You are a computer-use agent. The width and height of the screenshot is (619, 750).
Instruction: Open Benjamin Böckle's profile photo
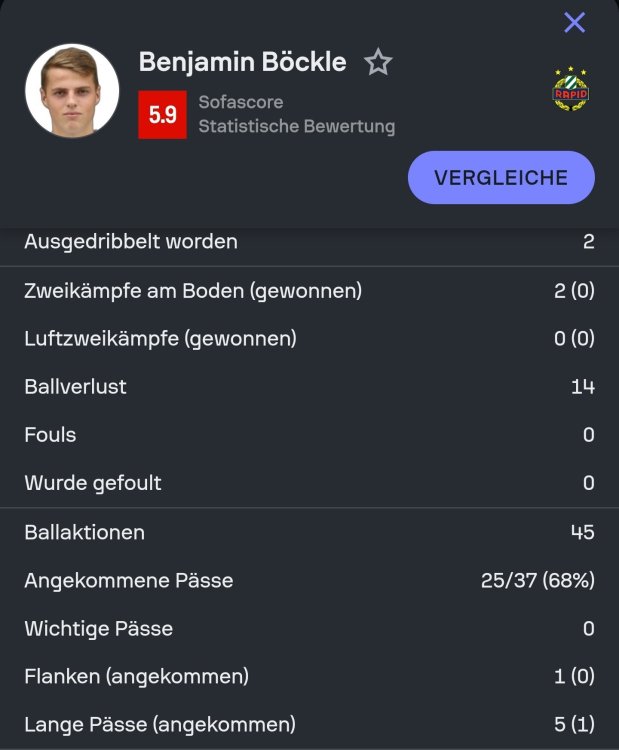[x=72, y=91]
